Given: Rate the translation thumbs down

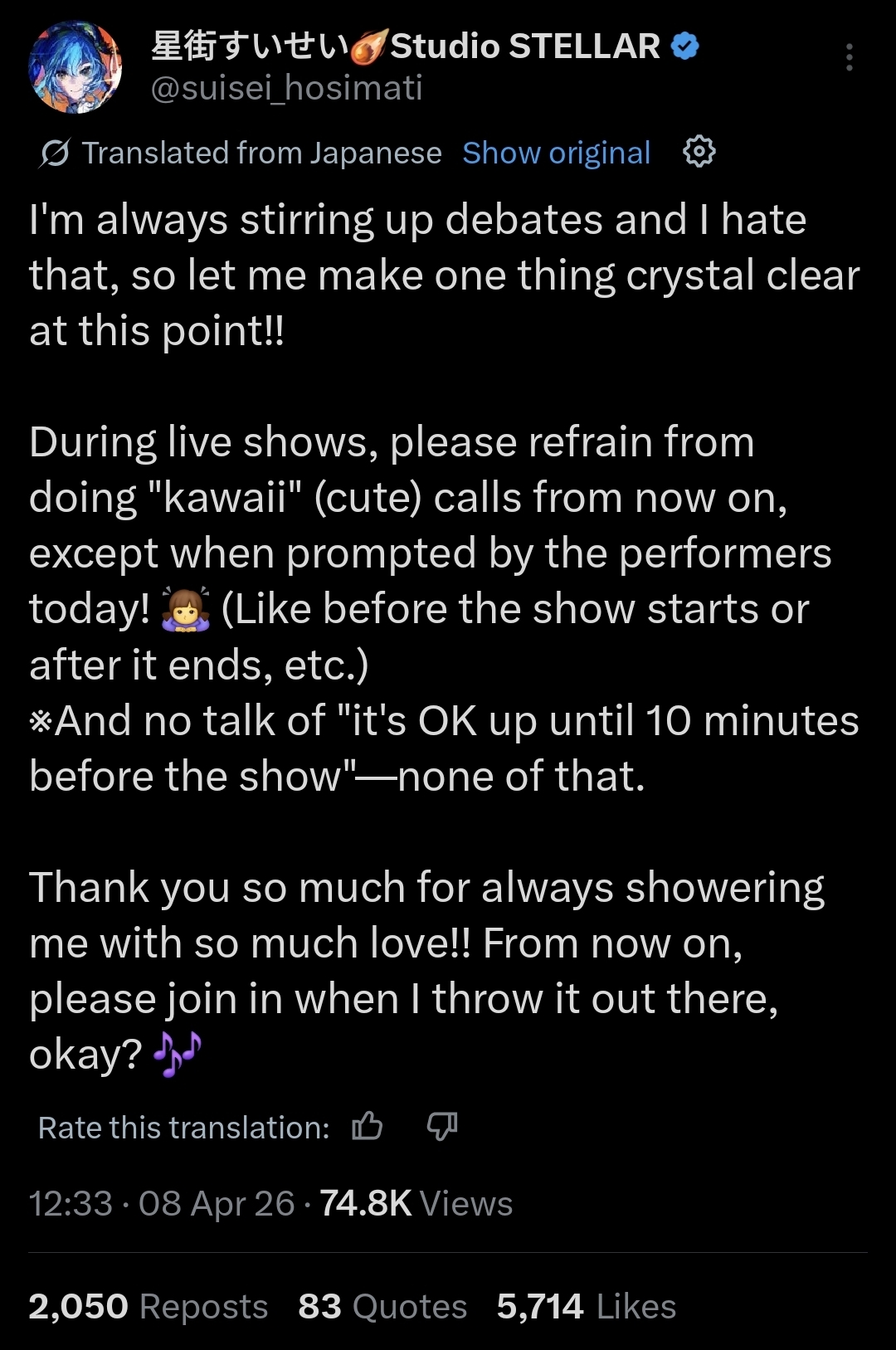Looking at the screenshot, I should 441,1126.
